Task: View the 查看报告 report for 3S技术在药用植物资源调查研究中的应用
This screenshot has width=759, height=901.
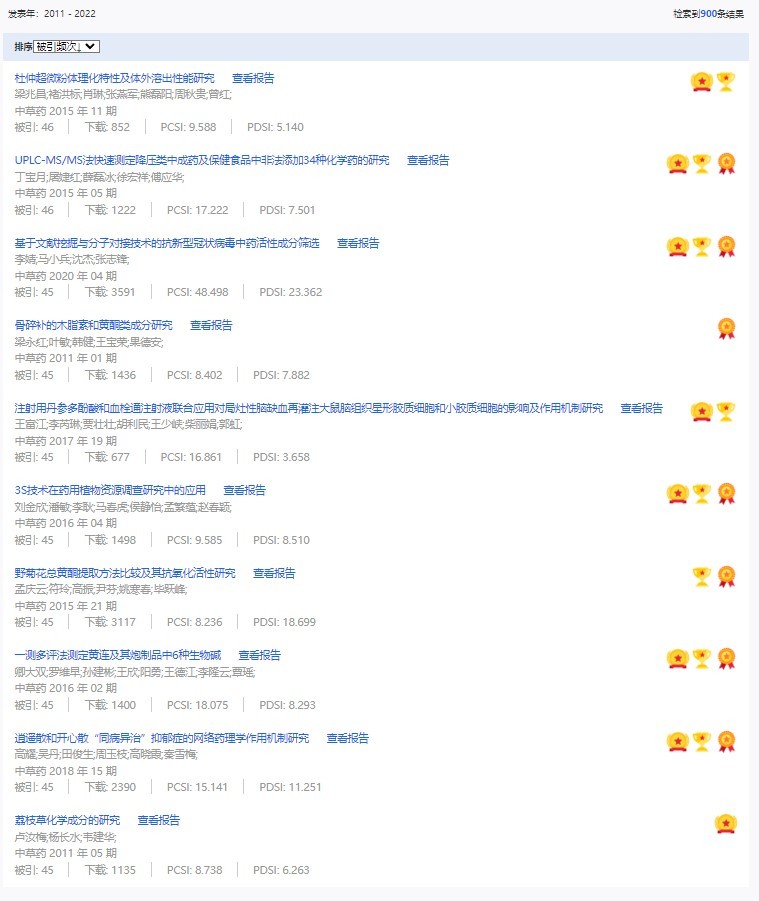Action: pos(244,490)
